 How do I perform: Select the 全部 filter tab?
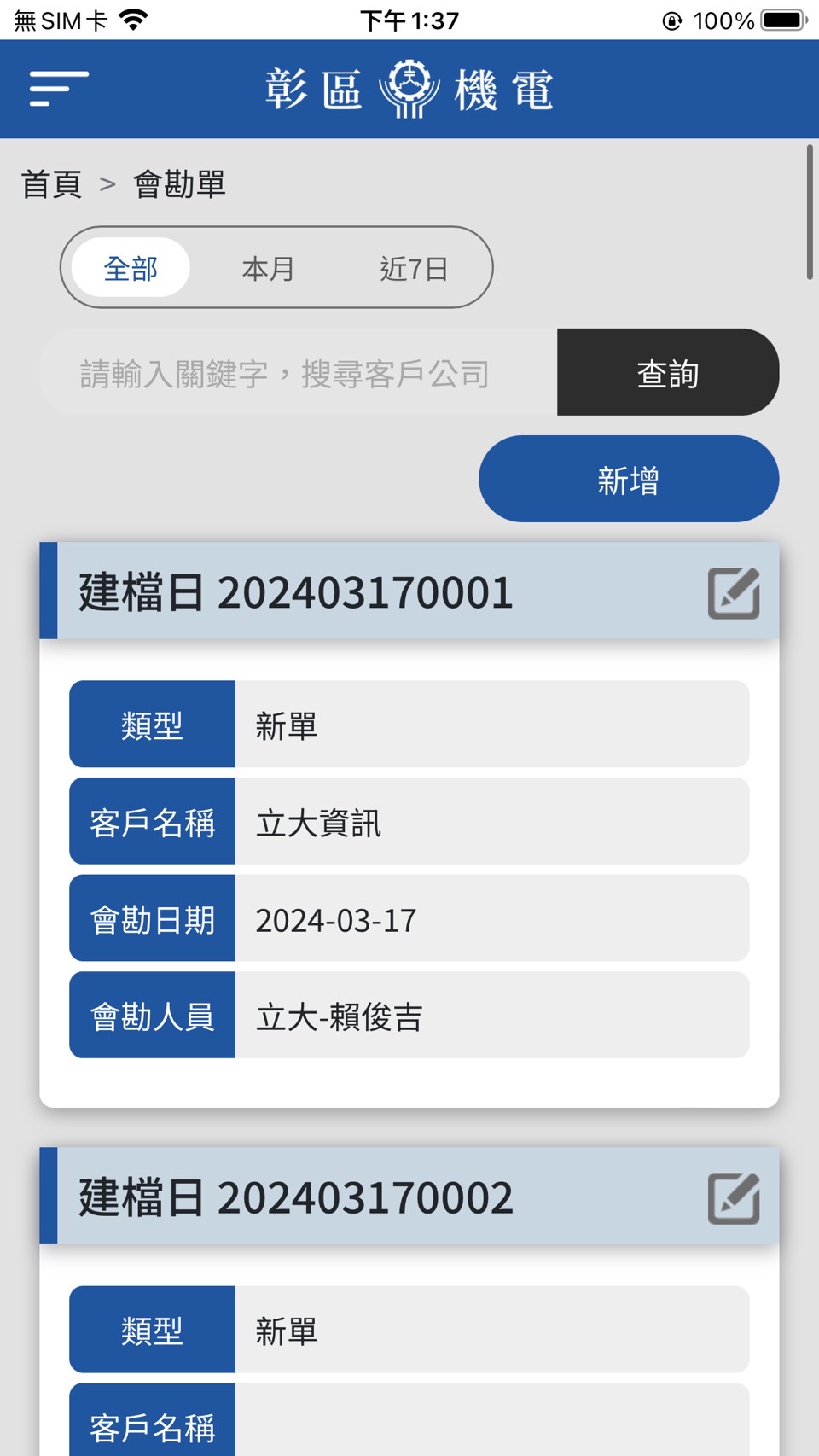(131, 268)
